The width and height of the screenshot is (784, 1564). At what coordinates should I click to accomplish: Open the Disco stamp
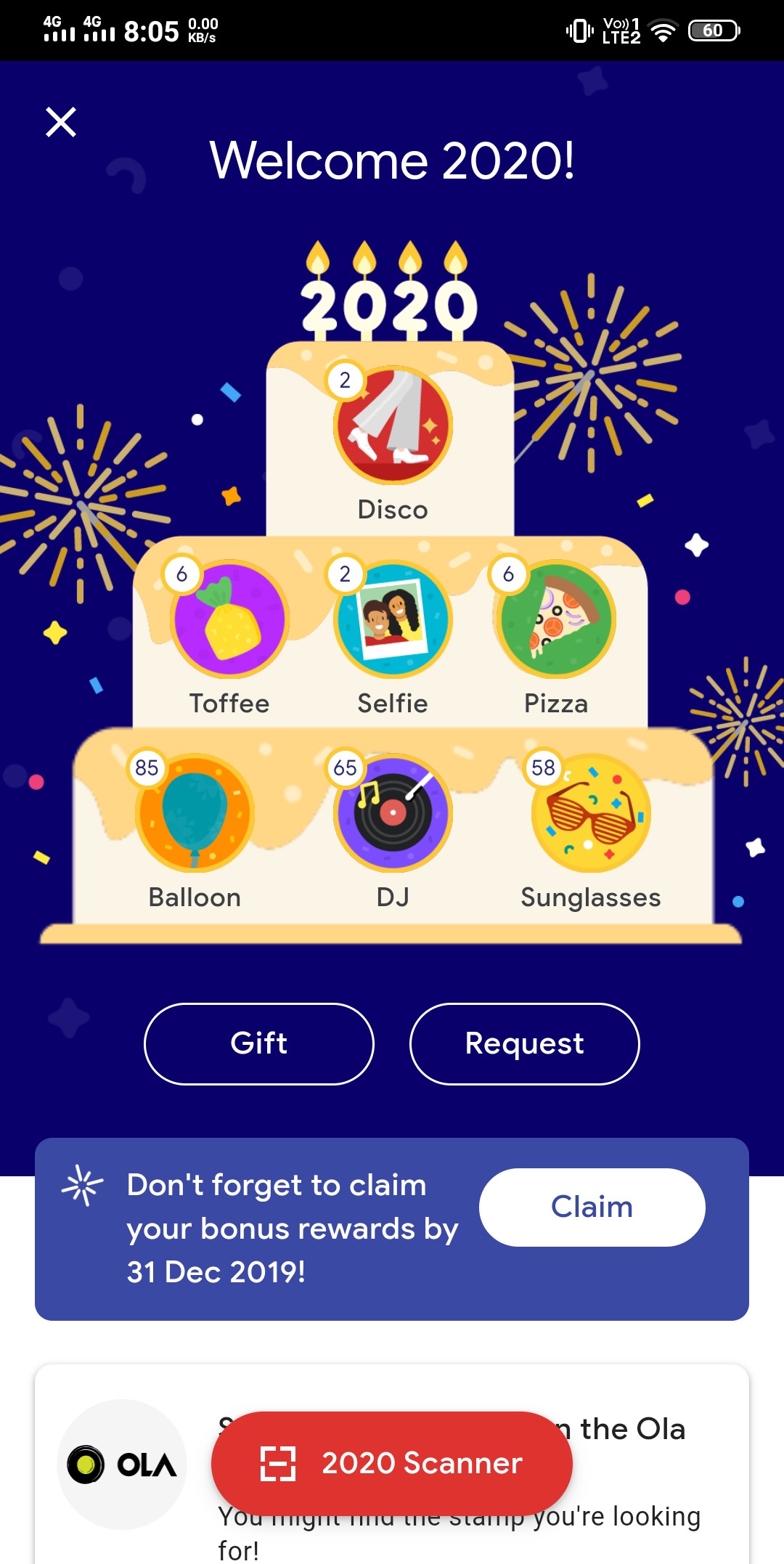393,426
